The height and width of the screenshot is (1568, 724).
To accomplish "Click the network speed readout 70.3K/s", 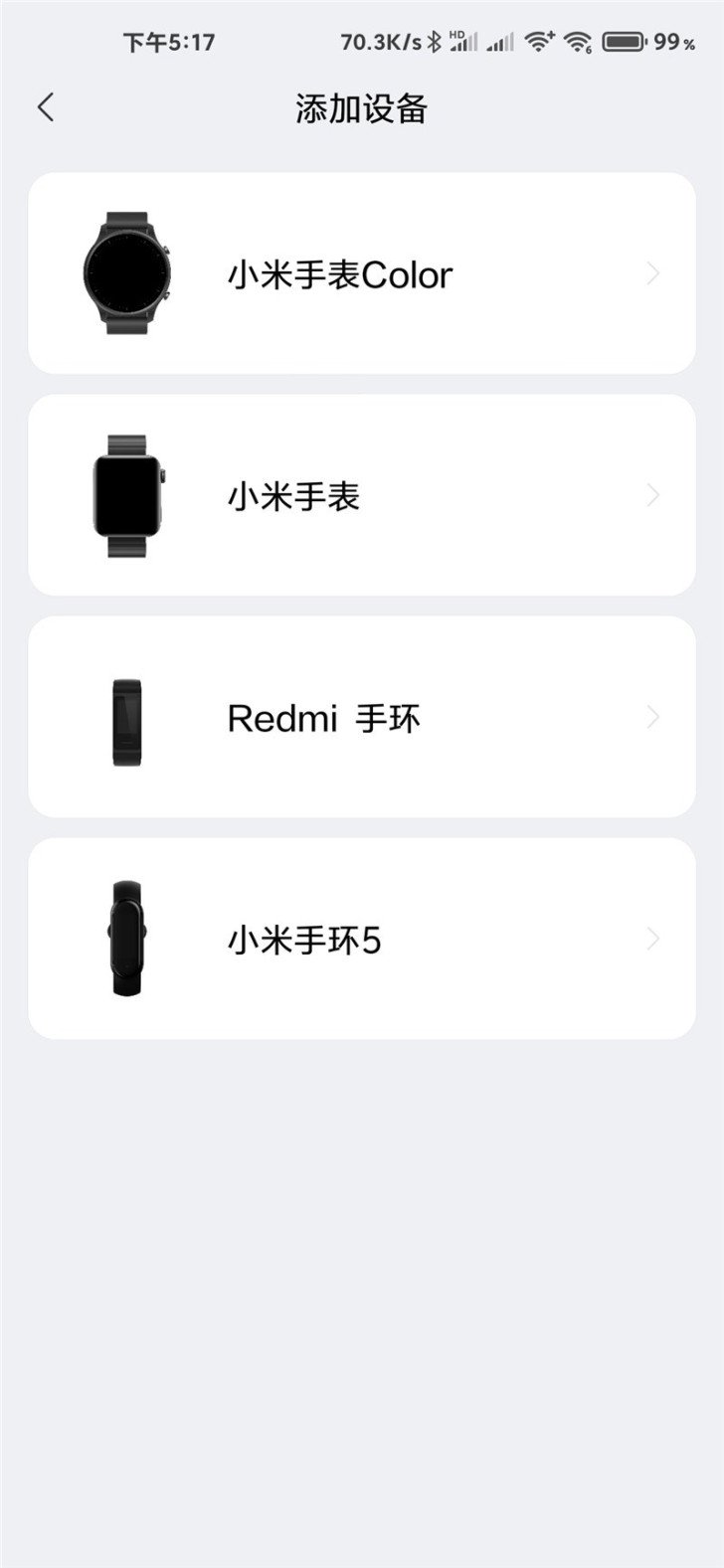I will (x=383, y=42).
